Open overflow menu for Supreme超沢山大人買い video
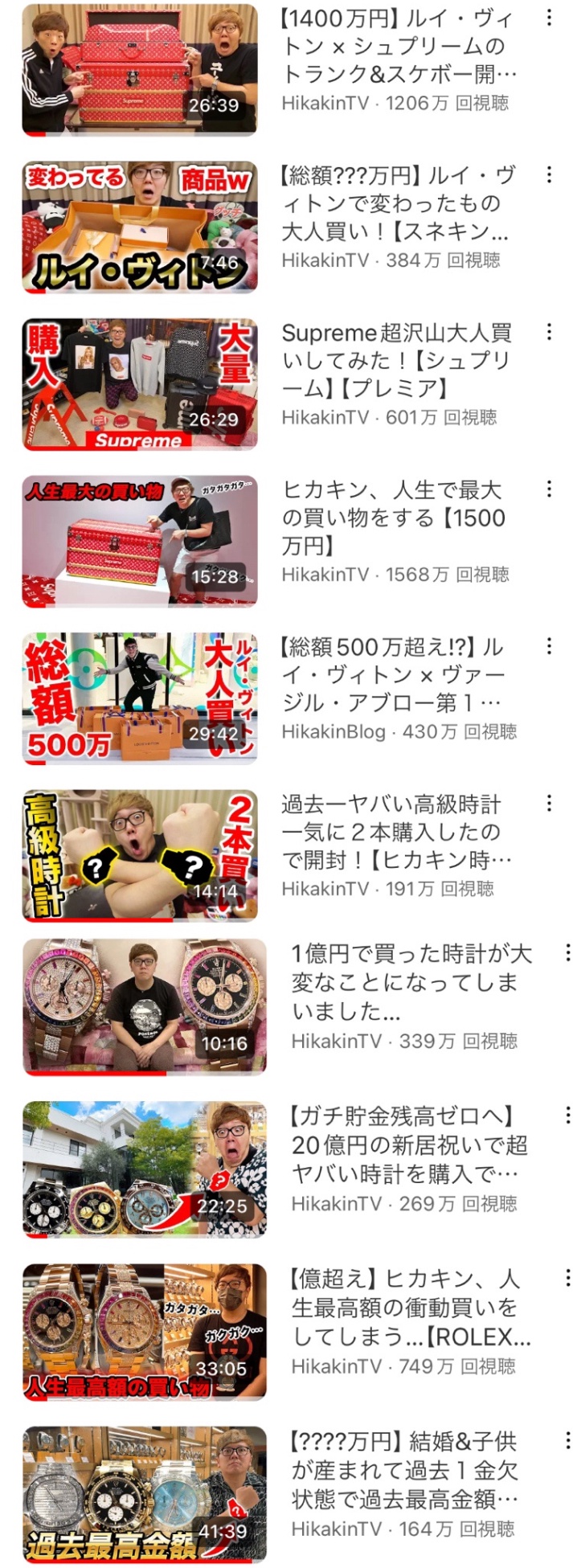The height and width of the screenshot is (1568, 573). pos(549,331)
